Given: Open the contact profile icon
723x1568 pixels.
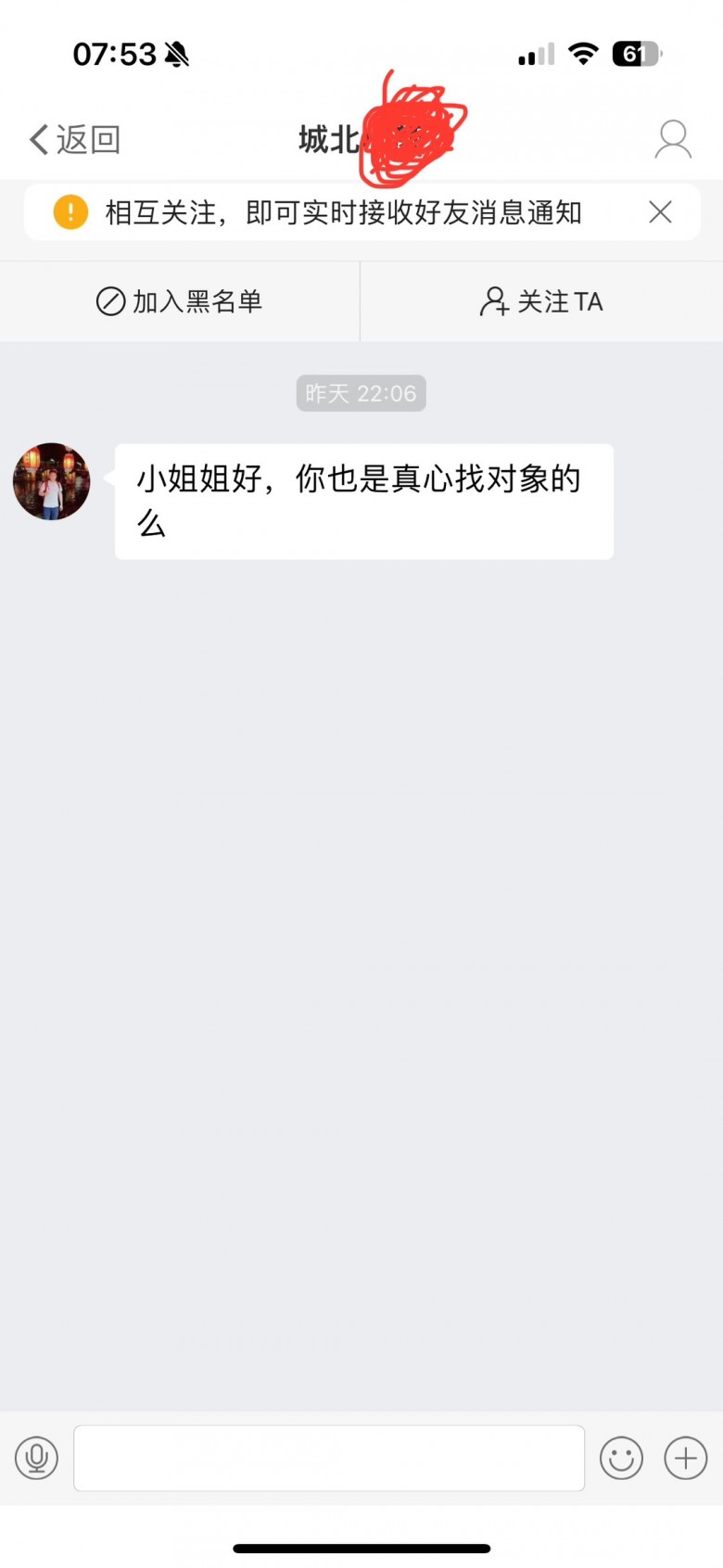Looking at the screenshot, I should [673, 140].
